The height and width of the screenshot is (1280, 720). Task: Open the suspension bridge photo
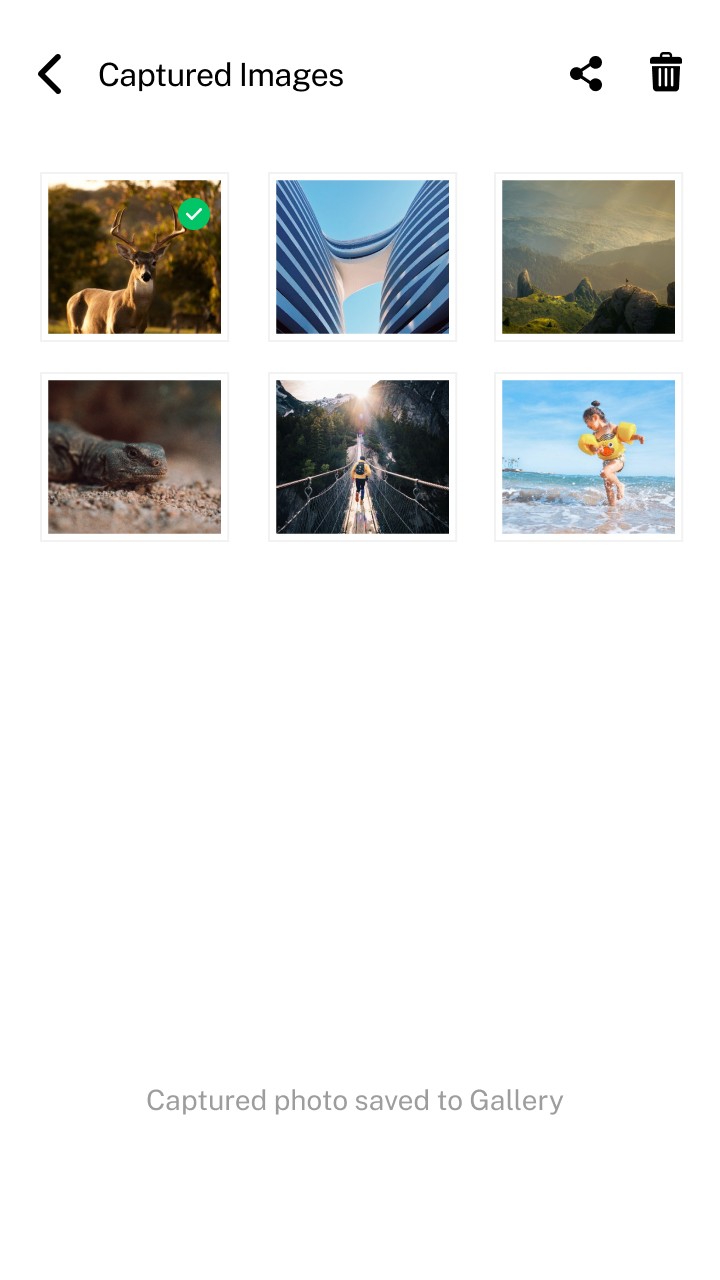click(362, 457)
